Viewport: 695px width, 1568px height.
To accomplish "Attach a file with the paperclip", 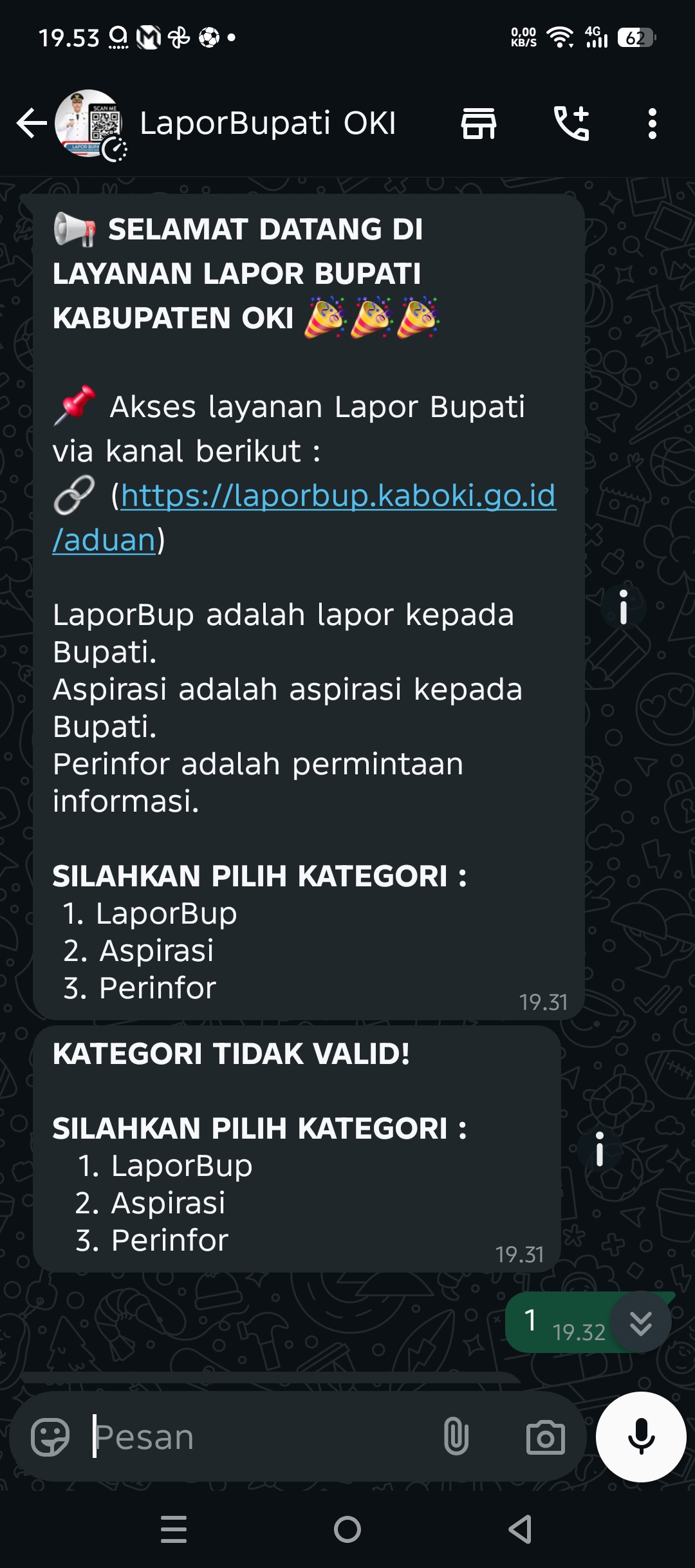I will pos(456,1437).
